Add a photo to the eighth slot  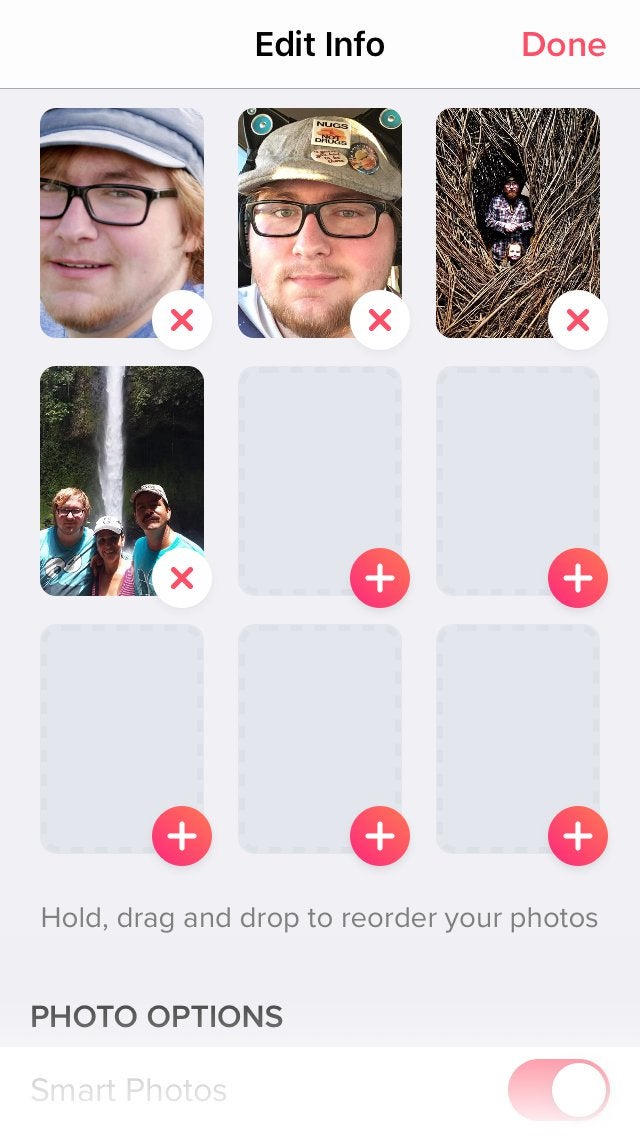[x=380, y=836]
